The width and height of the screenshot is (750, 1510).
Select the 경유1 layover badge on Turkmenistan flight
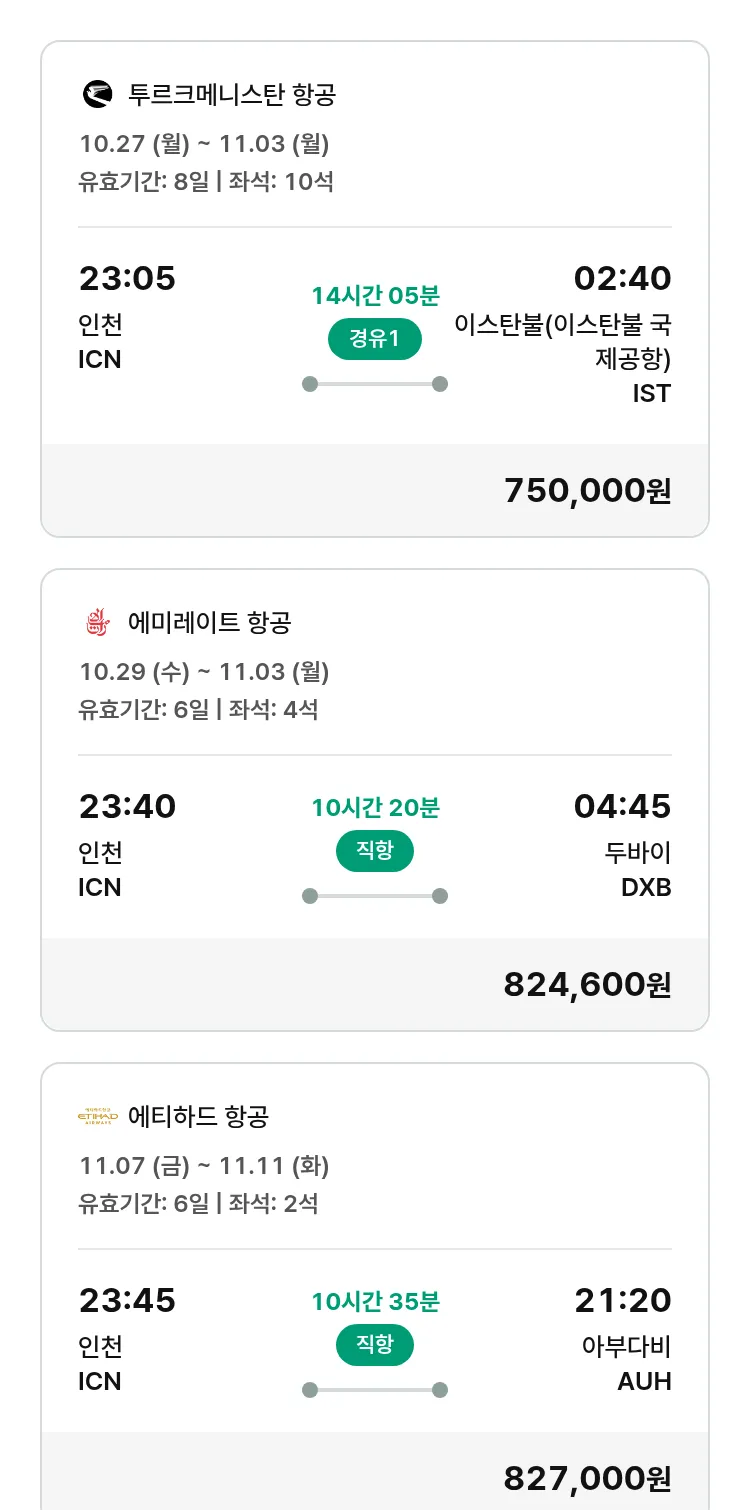tap(375, 338)
